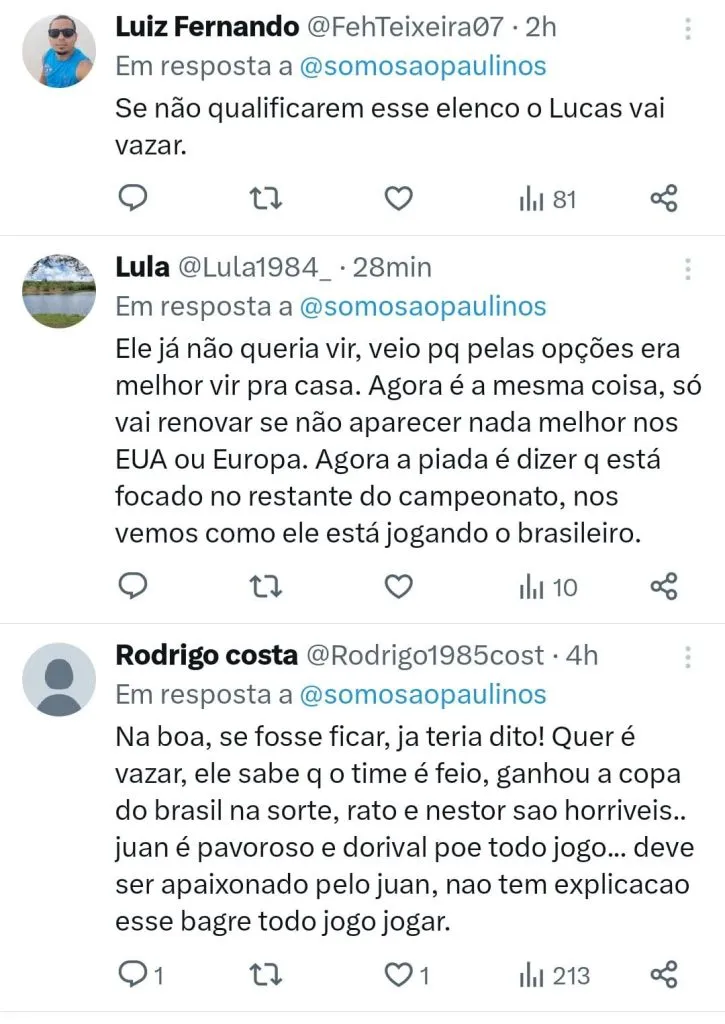Retweet Lula's reply

[266, 586]
